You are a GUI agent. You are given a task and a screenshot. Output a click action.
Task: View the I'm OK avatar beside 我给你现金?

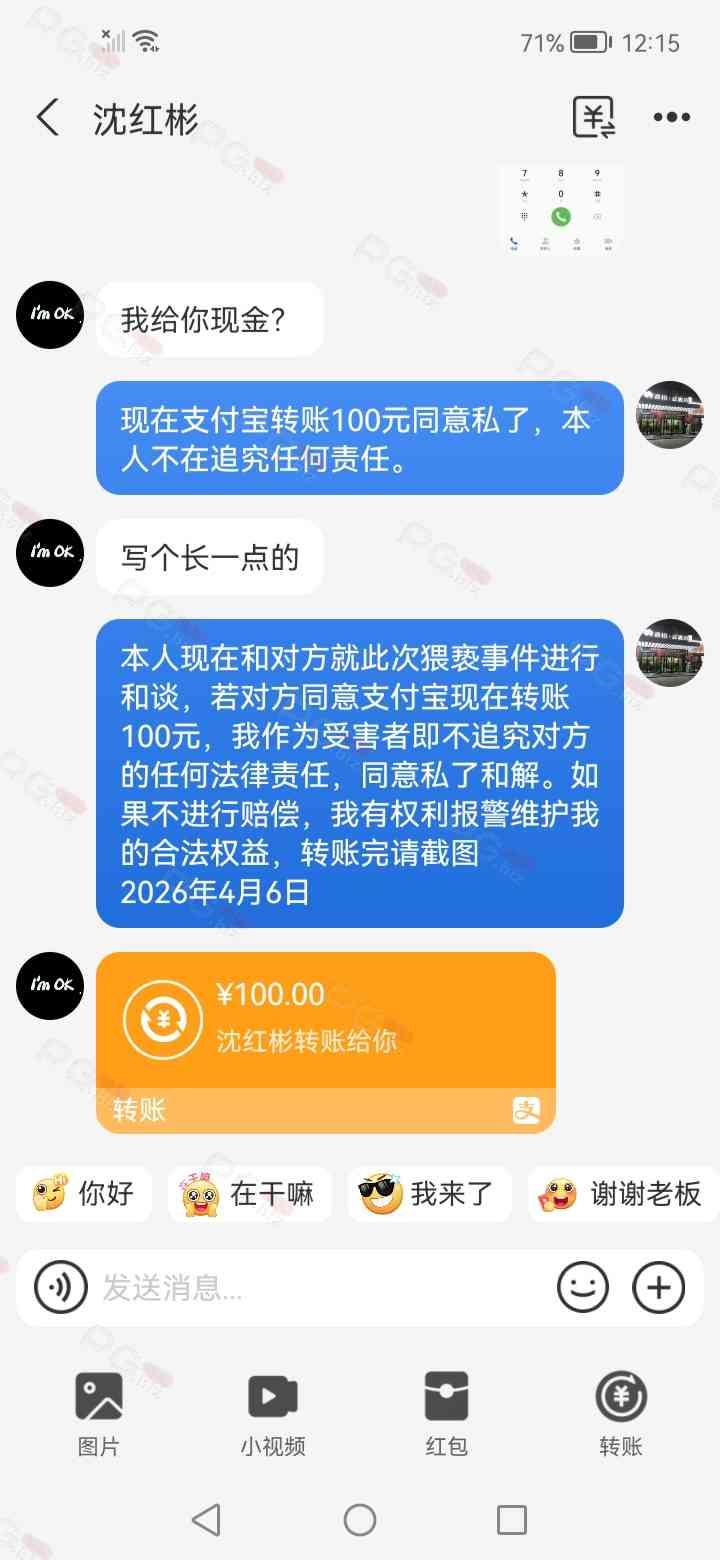pyautogui.click(x=50, y=315)
